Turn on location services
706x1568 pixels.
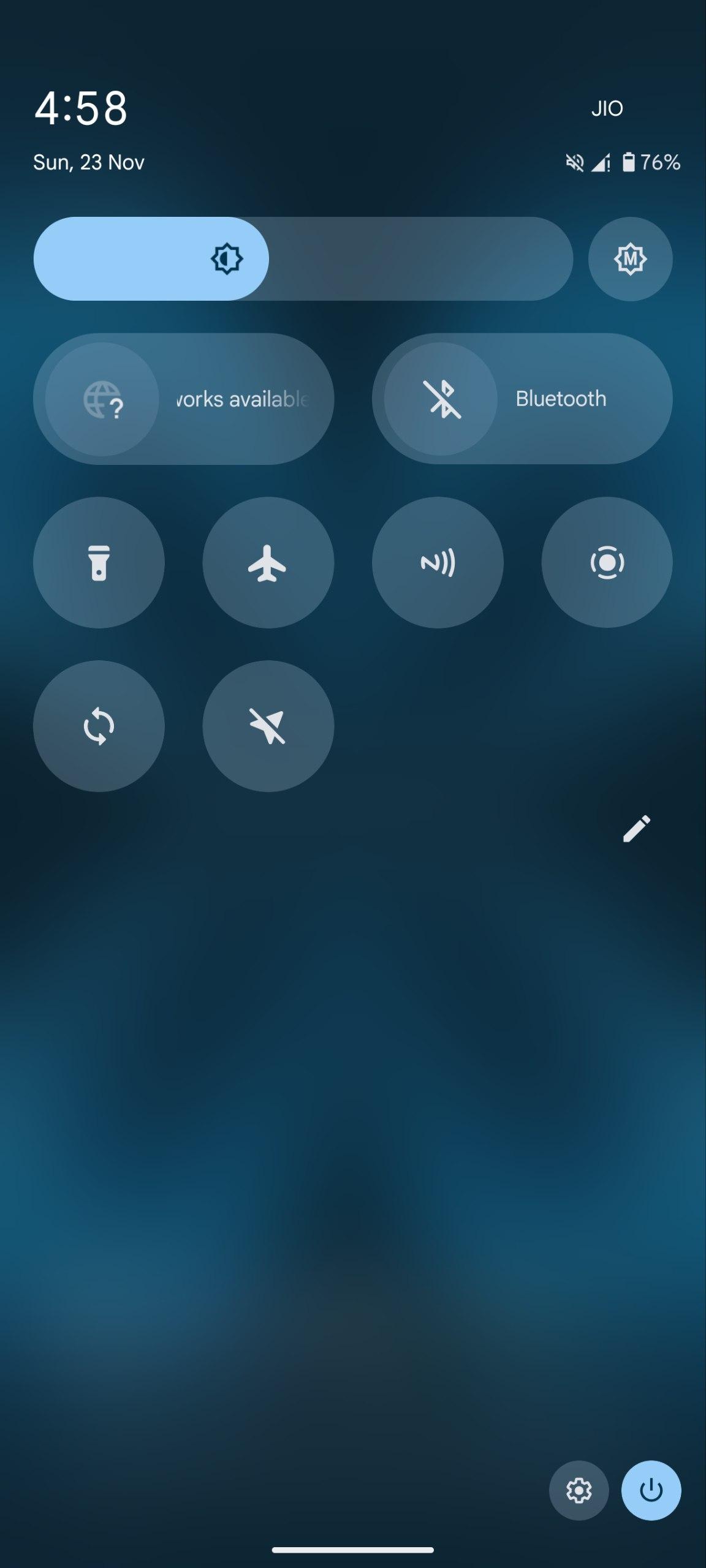click(268, 726)
